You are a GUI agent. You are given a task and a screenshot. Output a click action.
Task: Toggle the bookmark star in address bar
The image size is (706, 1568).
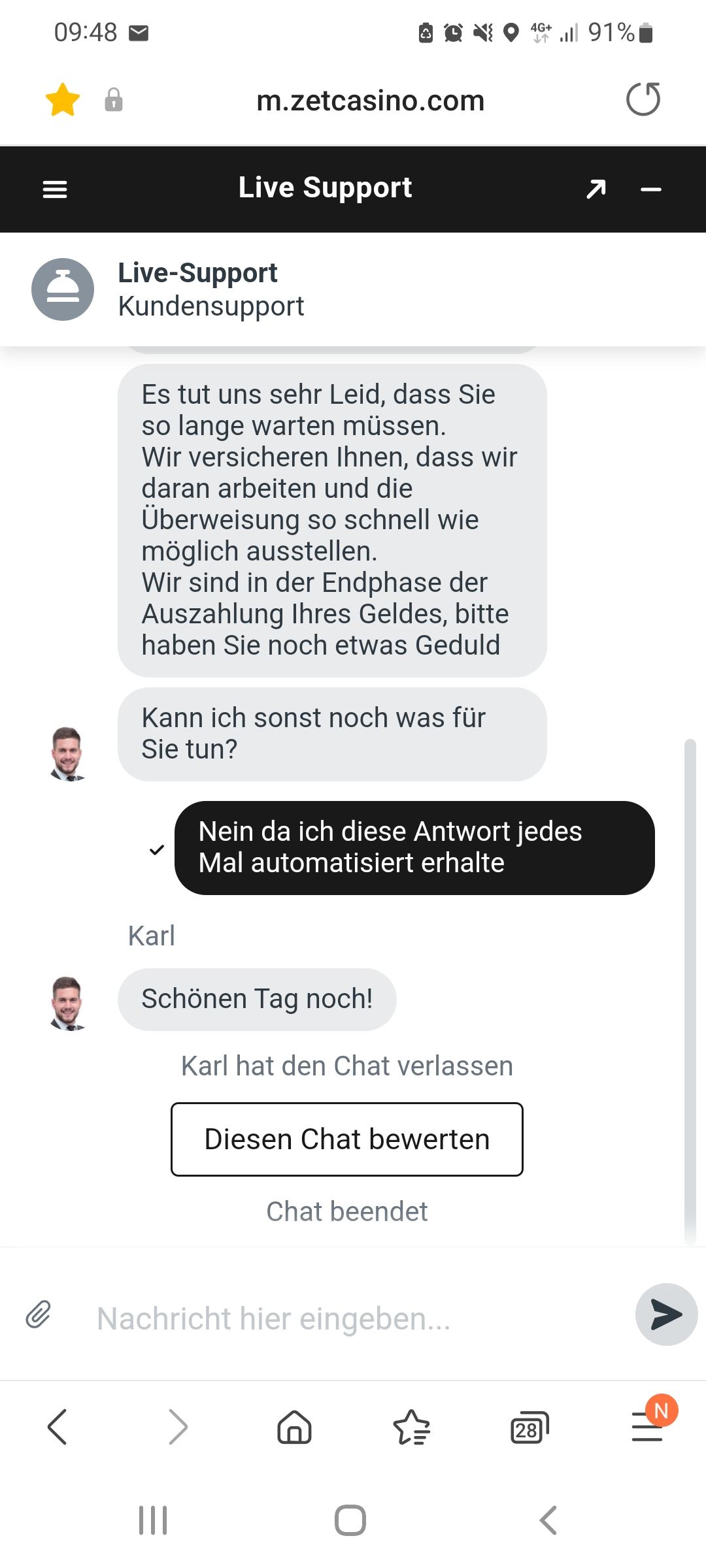63,100
